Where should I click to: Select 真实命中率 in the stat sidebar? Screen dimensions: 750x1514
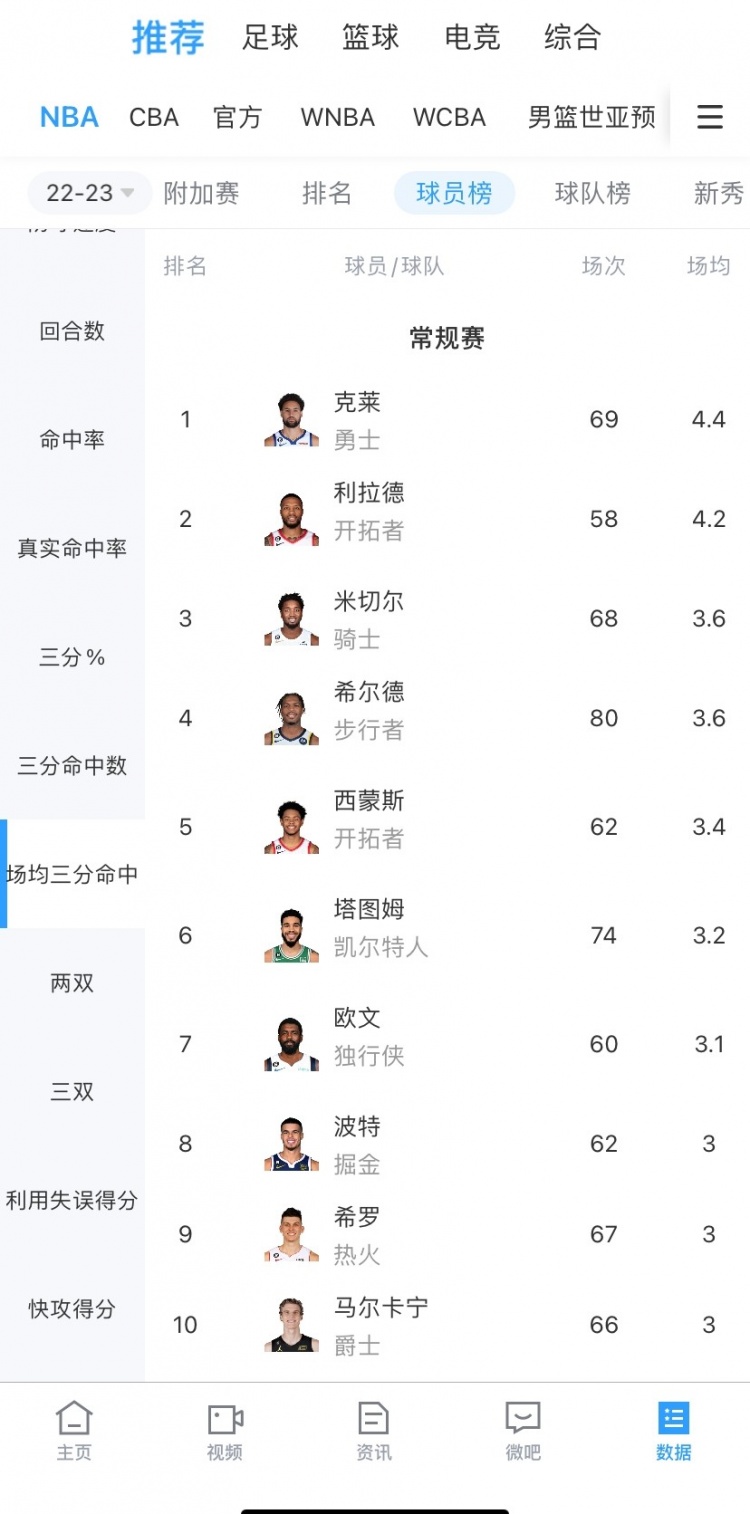pos(72,548)
